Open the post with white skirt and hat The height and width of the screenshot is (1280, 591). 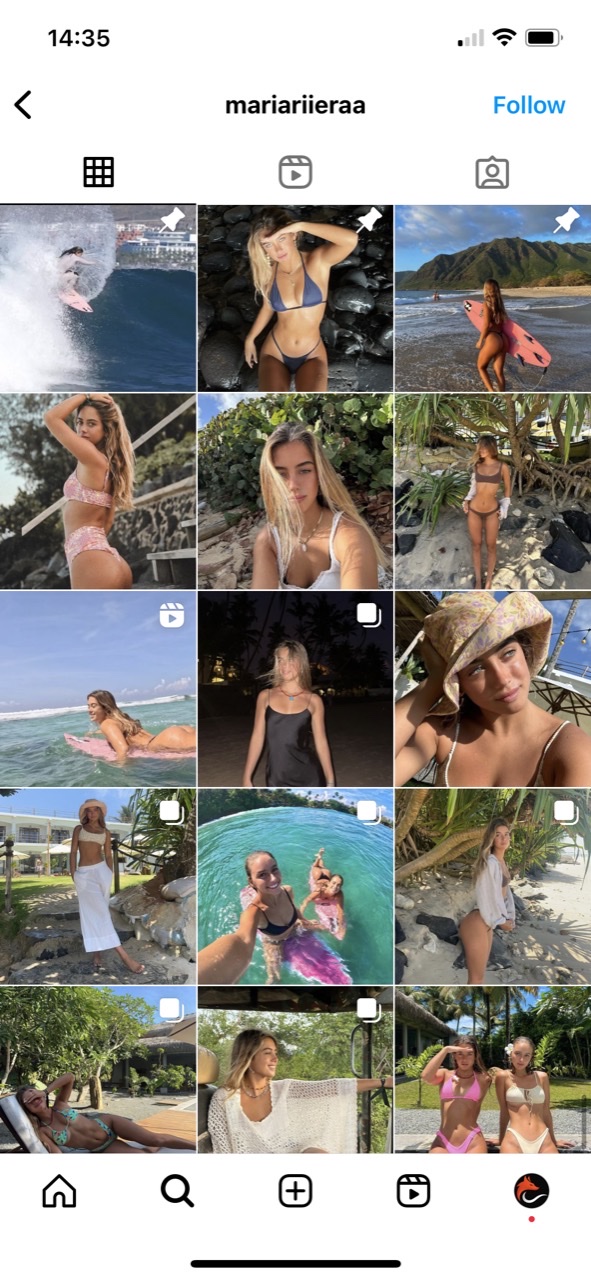[x=98, y=886]
